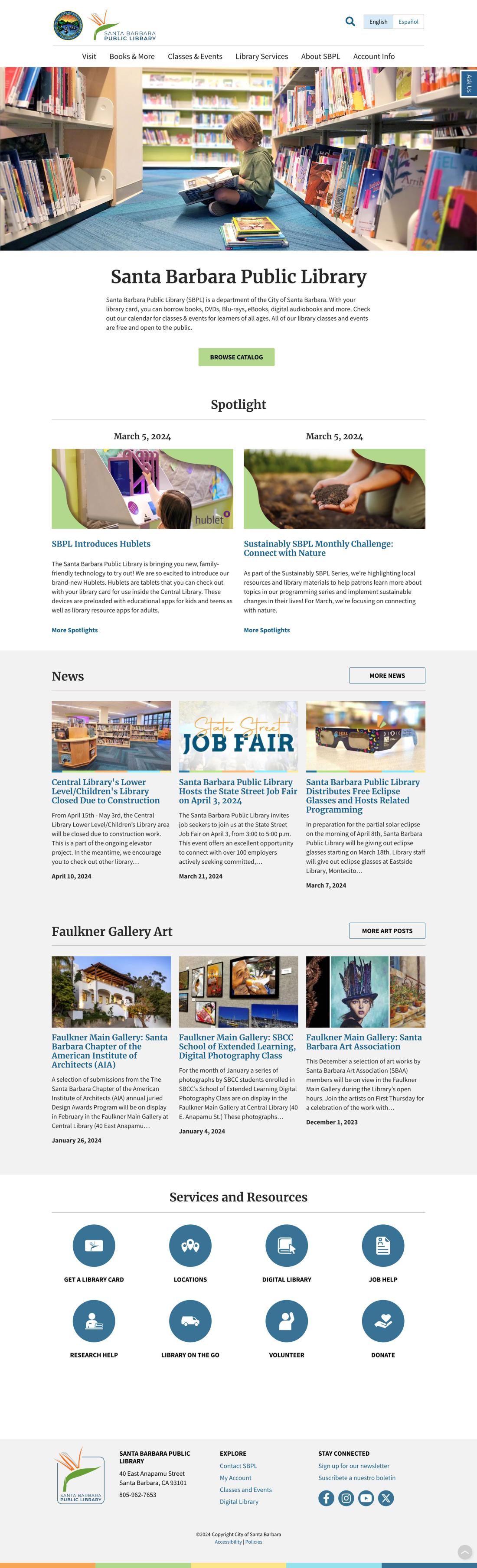Open the Books & More menu
The width and height of the screenshot is (477, 1568).
(131, 57)
